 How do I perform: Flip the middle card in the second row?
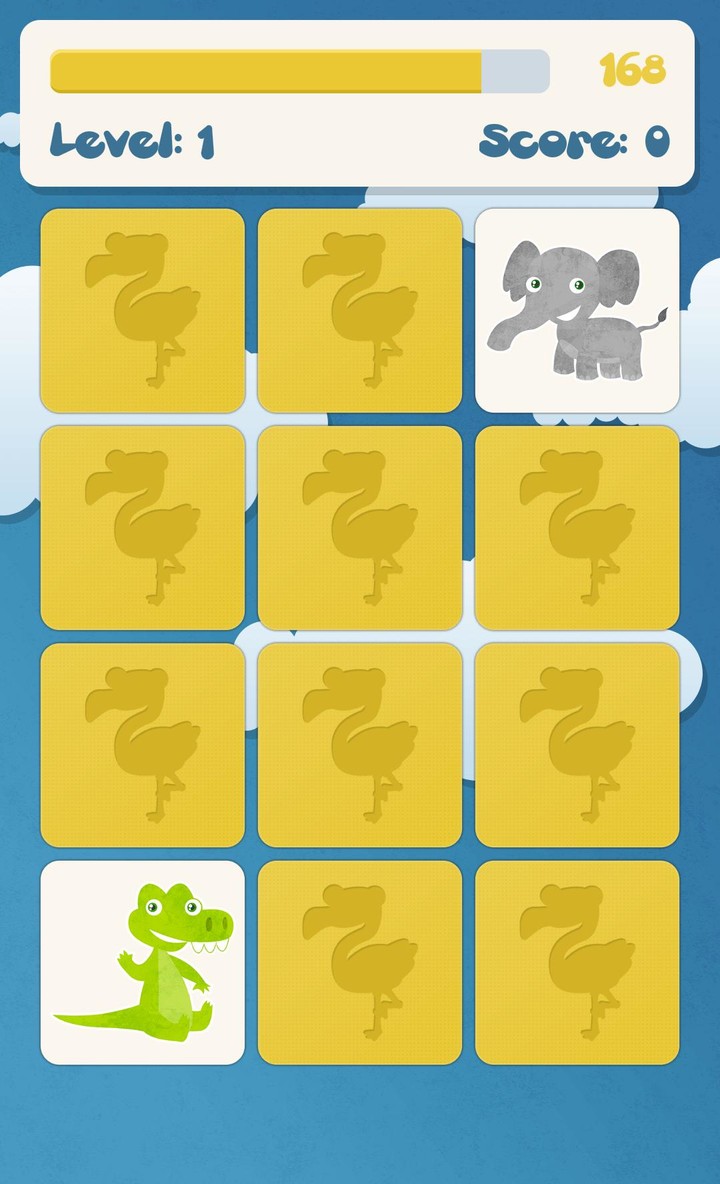[360, 525]
